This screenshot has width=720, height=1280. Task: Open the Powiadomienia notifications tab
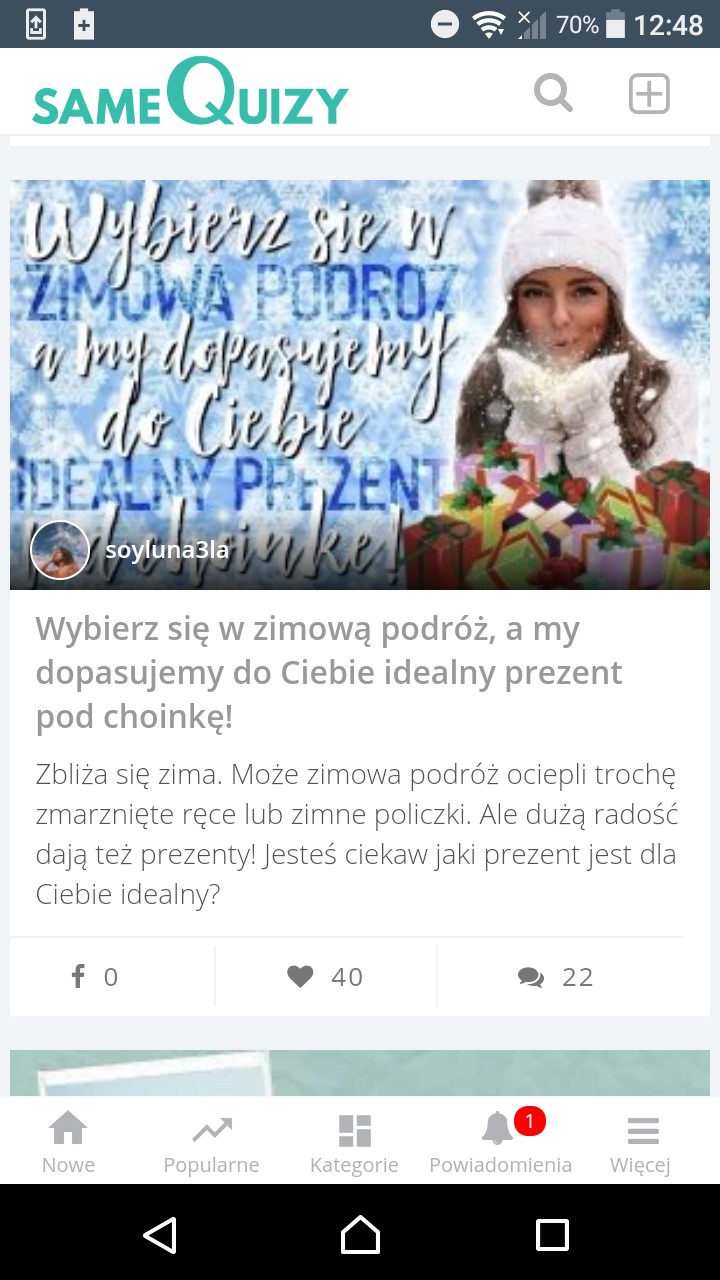tap(500, 1143)
